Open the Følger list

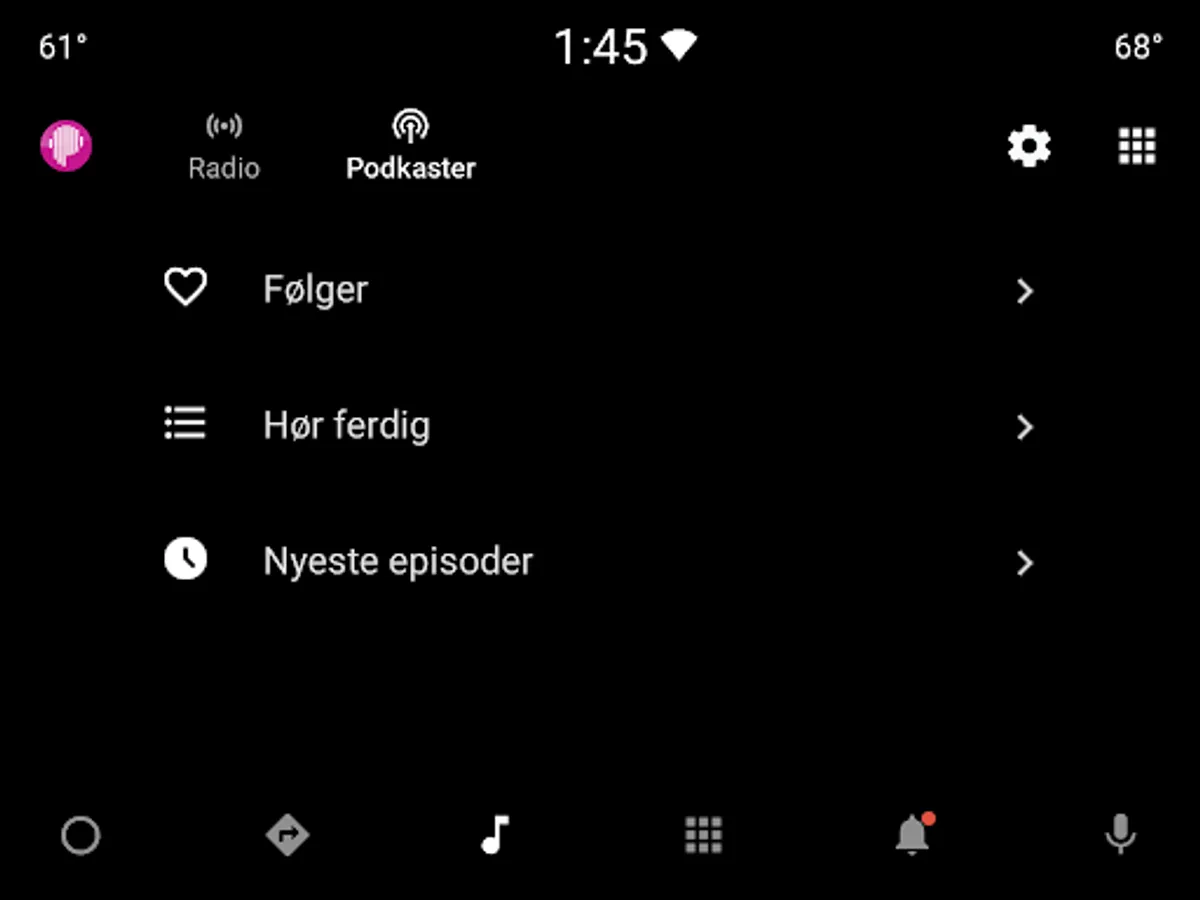point(600,290)
